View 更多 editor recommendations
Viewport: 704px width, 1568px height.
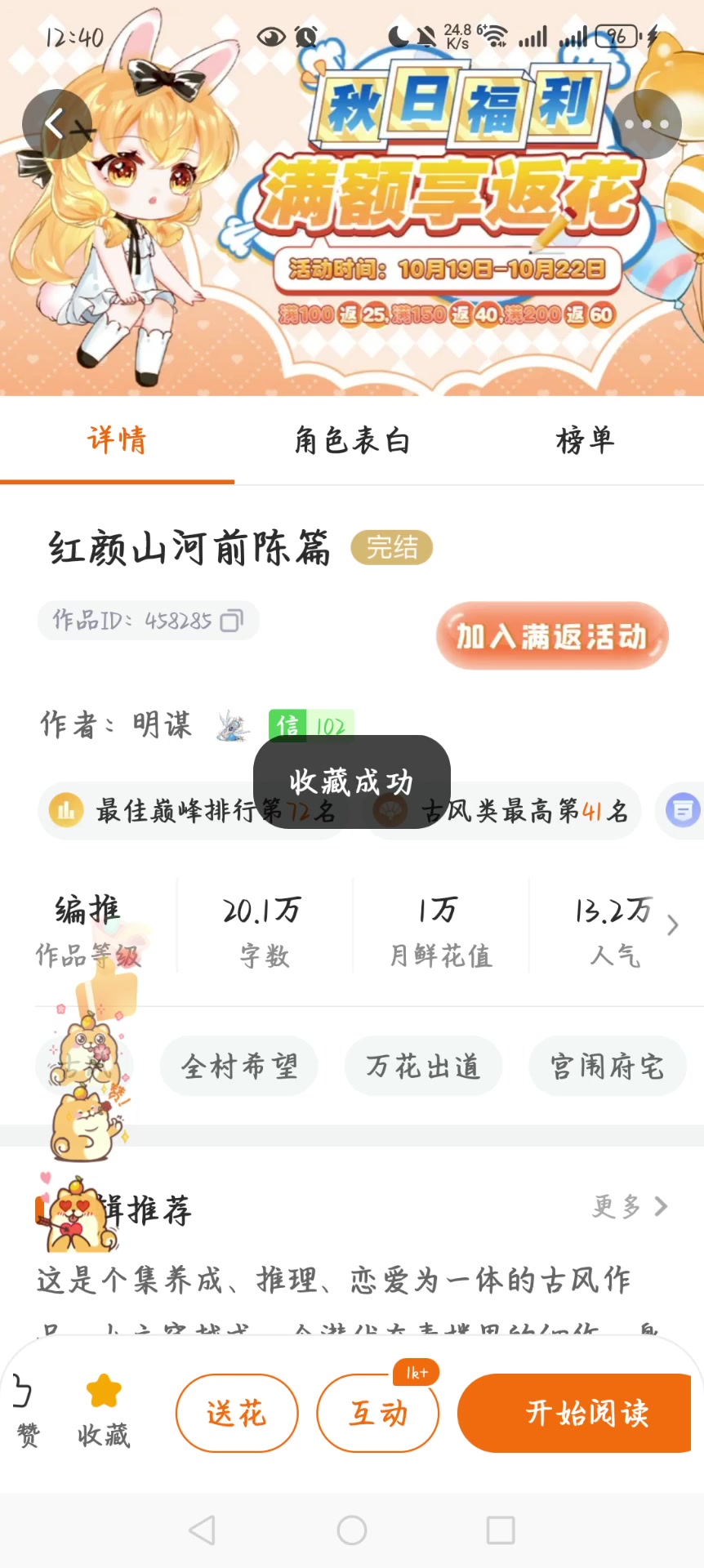click(x=630, y=1206)
